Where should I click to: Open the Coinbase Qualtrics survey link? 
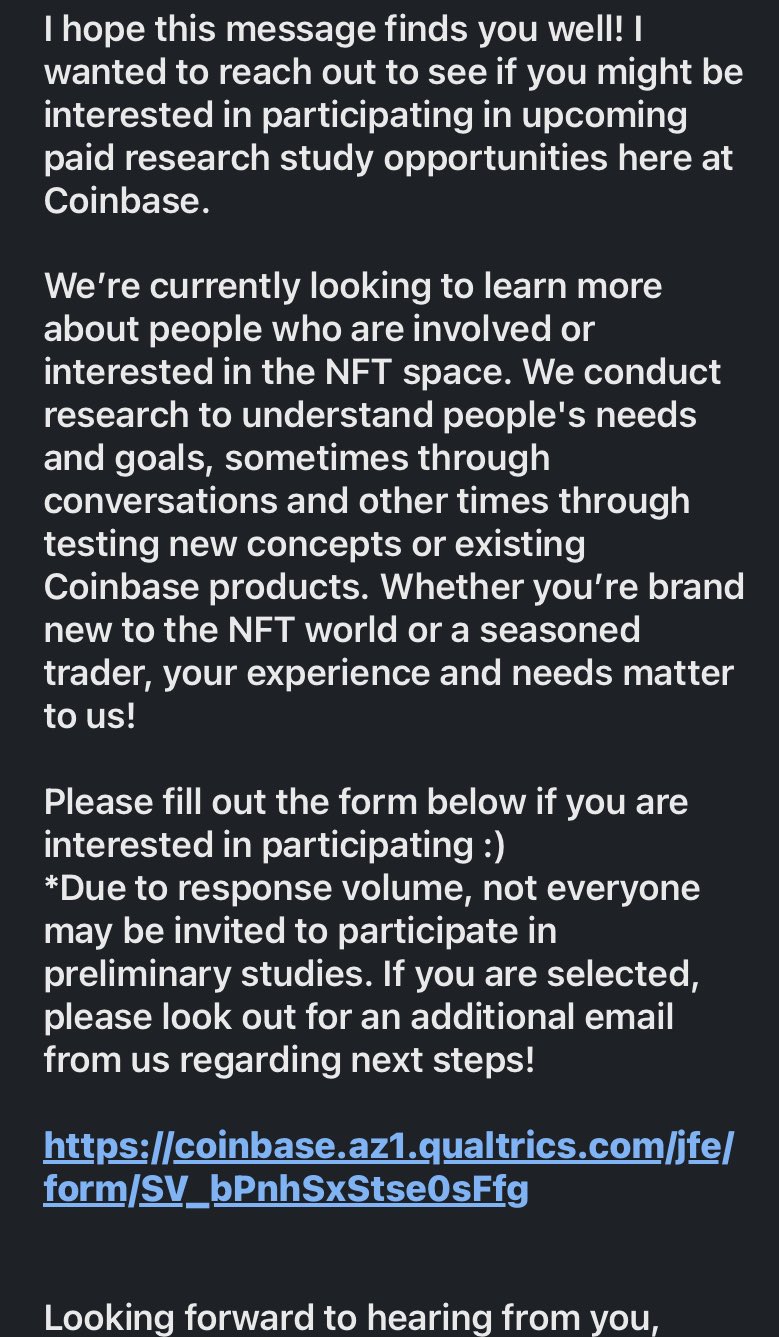388,1168
